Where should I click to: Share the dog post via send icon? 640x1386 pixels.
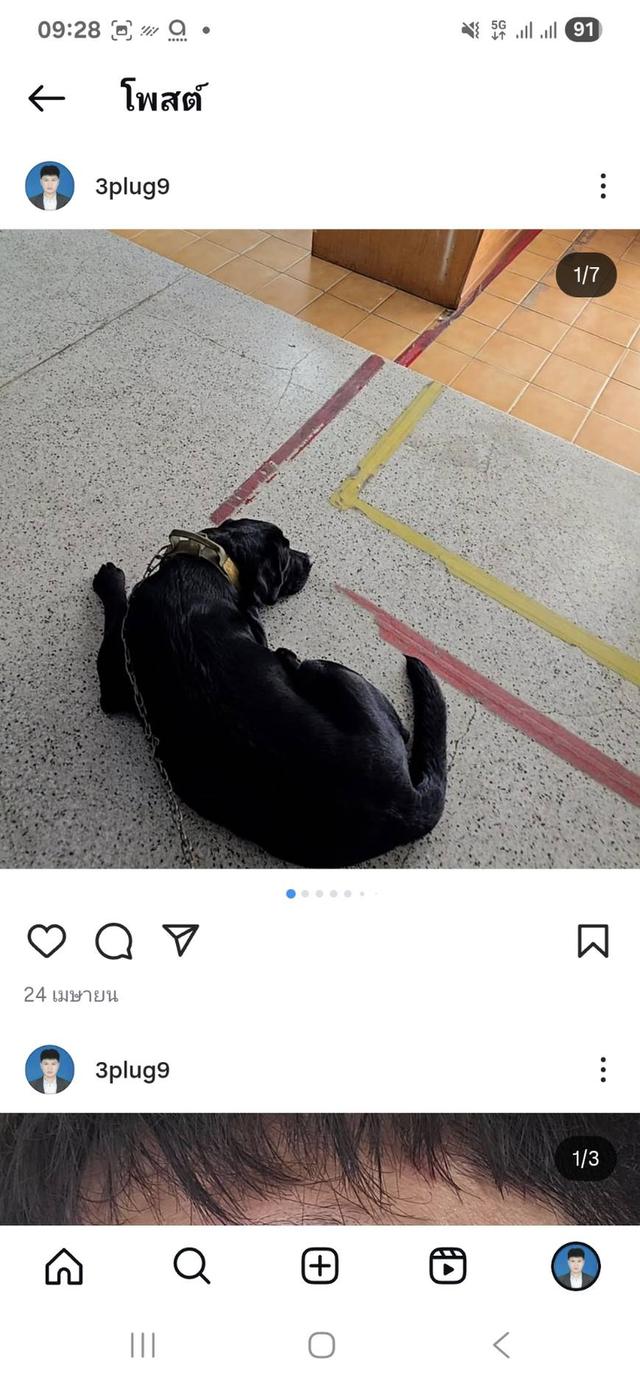[181, 940]
